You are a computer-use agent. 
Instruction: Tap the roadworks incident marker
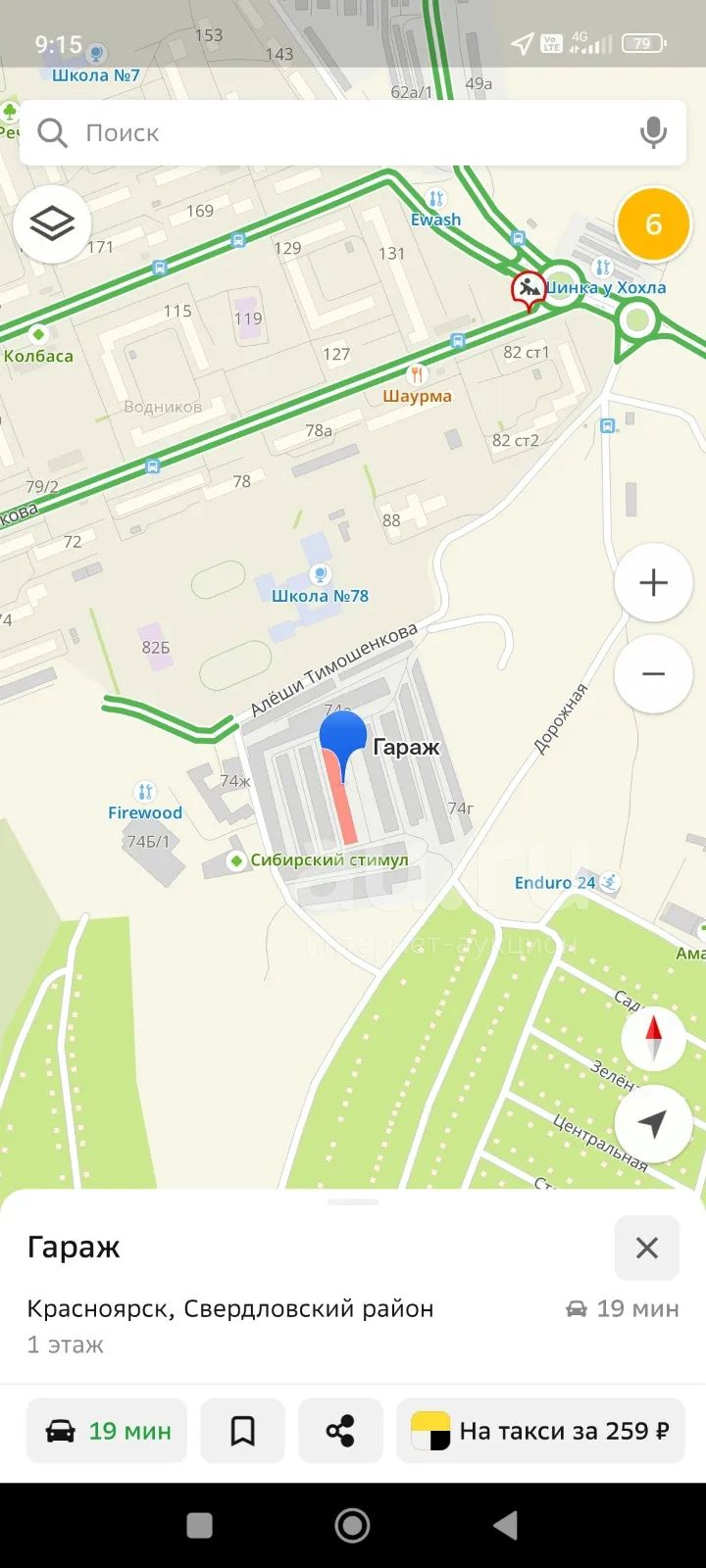(529, 290)
